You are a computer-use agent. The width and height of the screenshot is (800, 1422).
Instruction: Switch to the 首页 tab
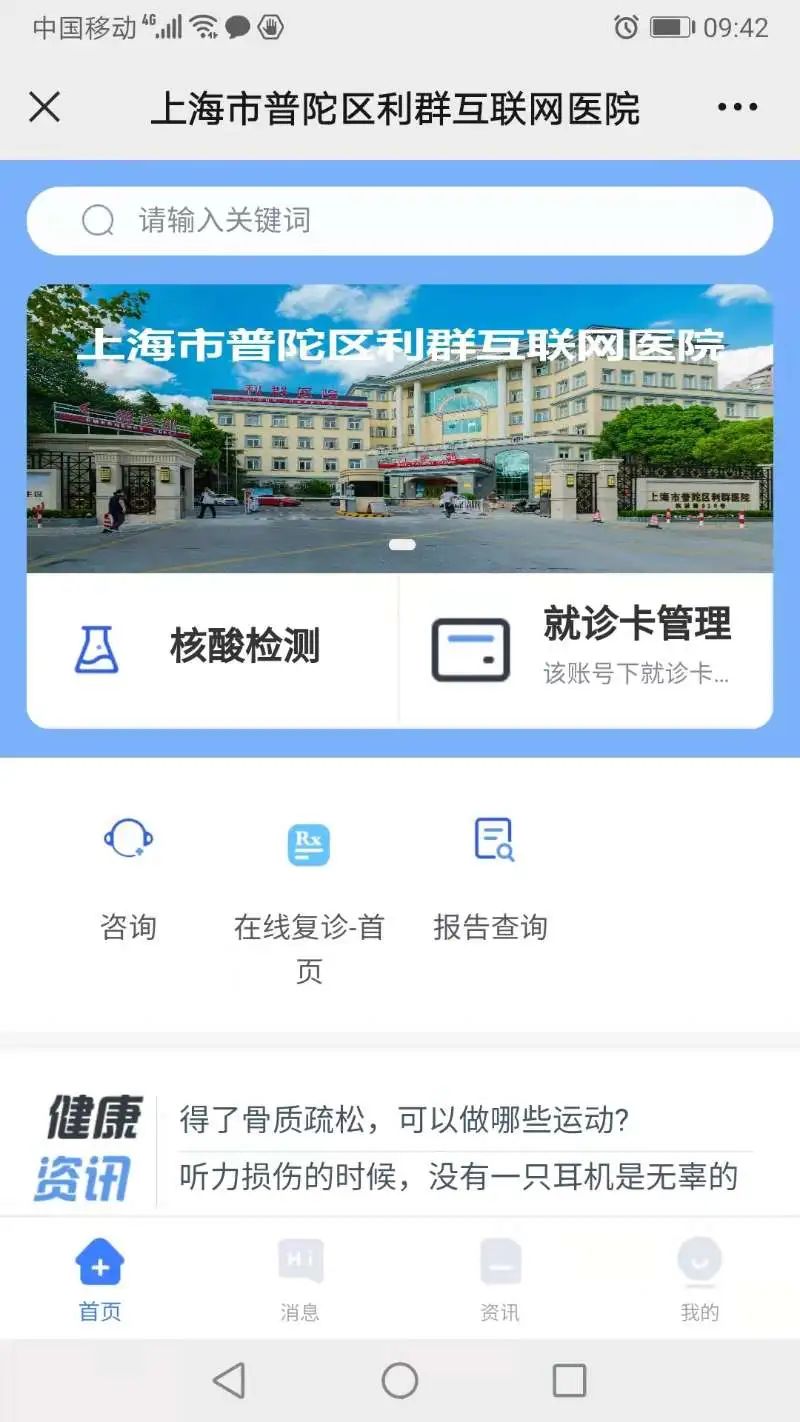tap(100, 1279)
